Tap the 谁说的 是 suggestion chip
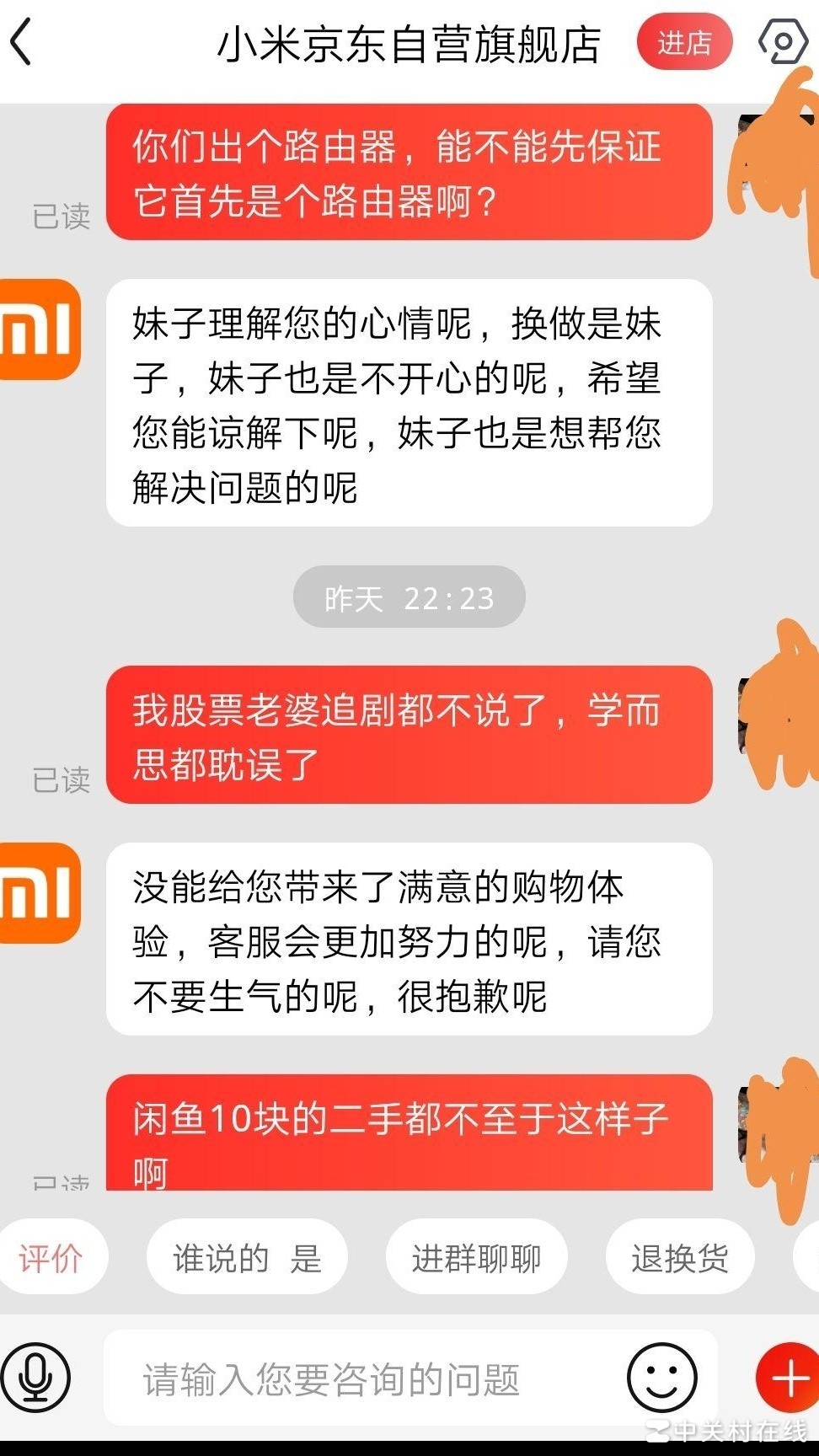 point(246,1256)
